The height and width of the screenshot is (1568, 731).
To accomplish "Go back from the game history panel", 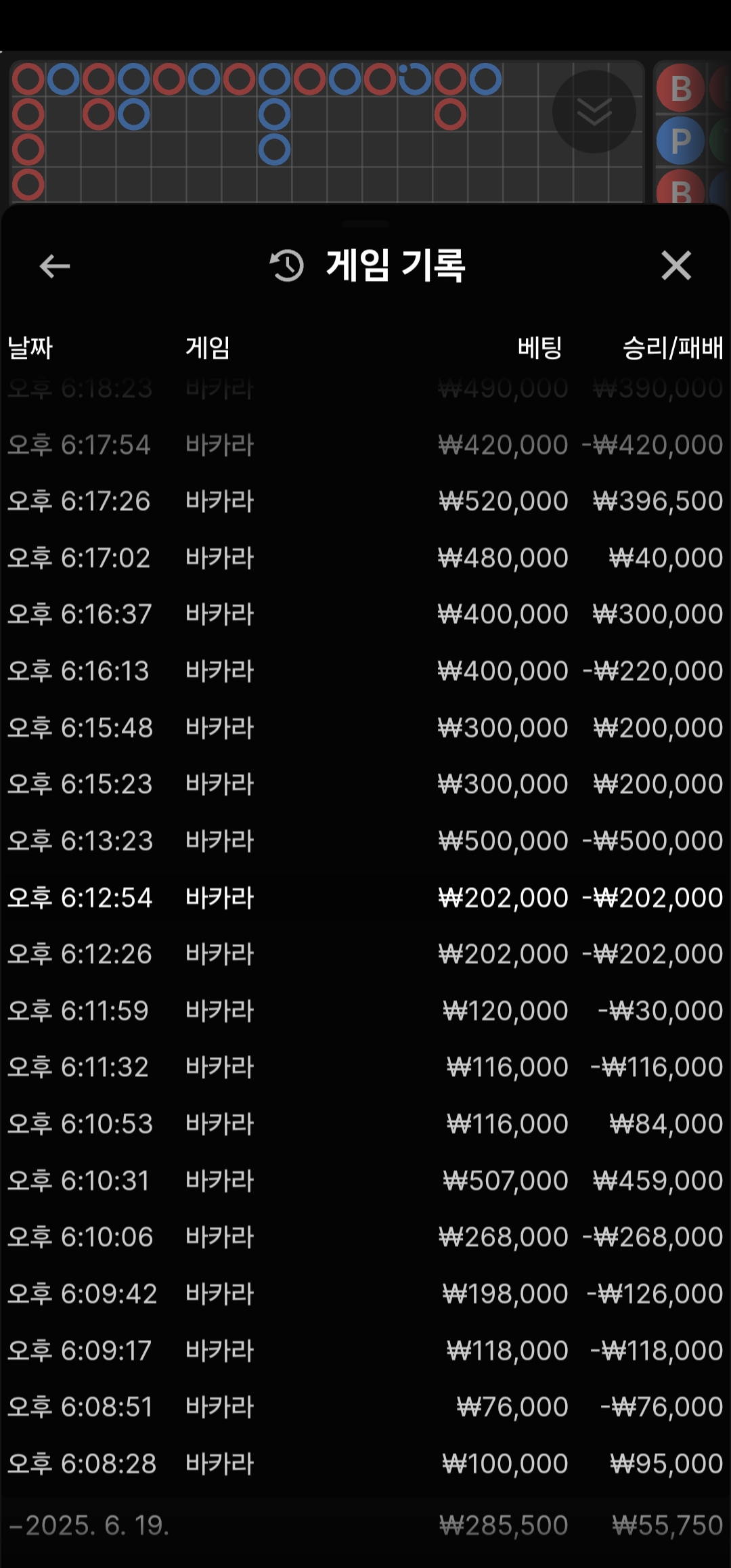I will (x=55, y=266).
